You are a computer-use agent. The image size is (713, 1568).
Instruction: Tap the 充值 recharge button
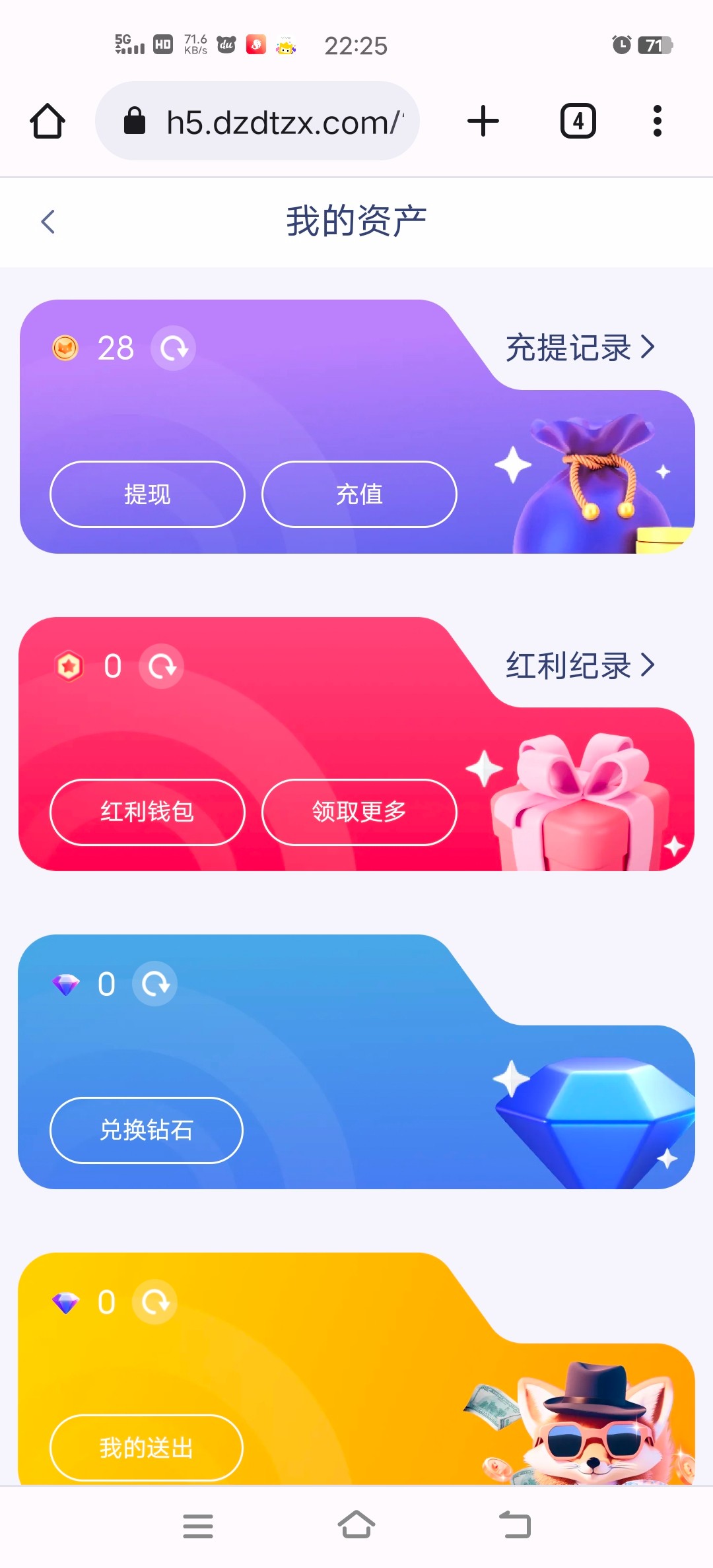[359, 494]
